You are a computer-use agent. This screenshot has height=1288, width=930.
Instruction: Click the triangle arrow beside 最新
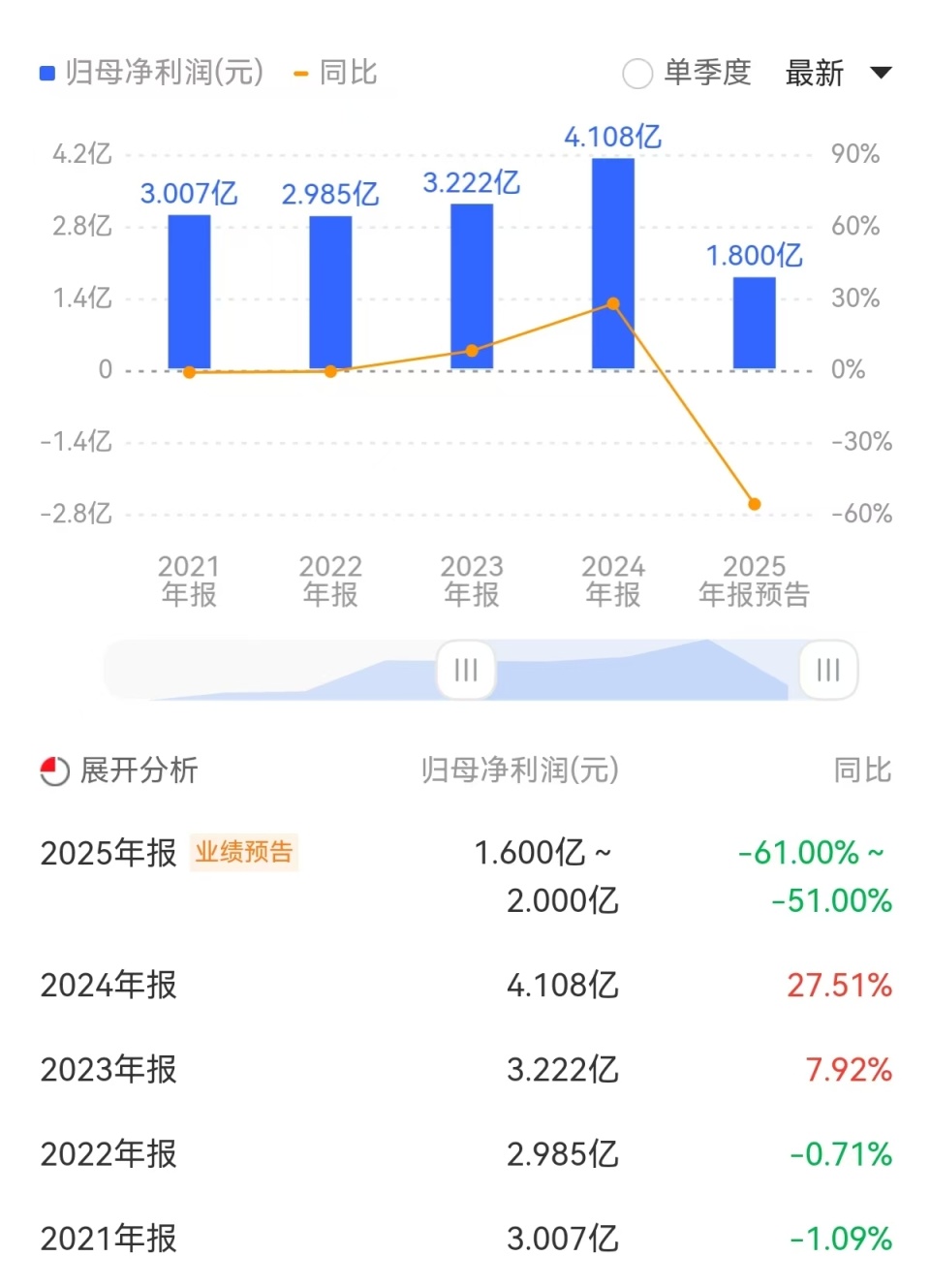[882, 72]
